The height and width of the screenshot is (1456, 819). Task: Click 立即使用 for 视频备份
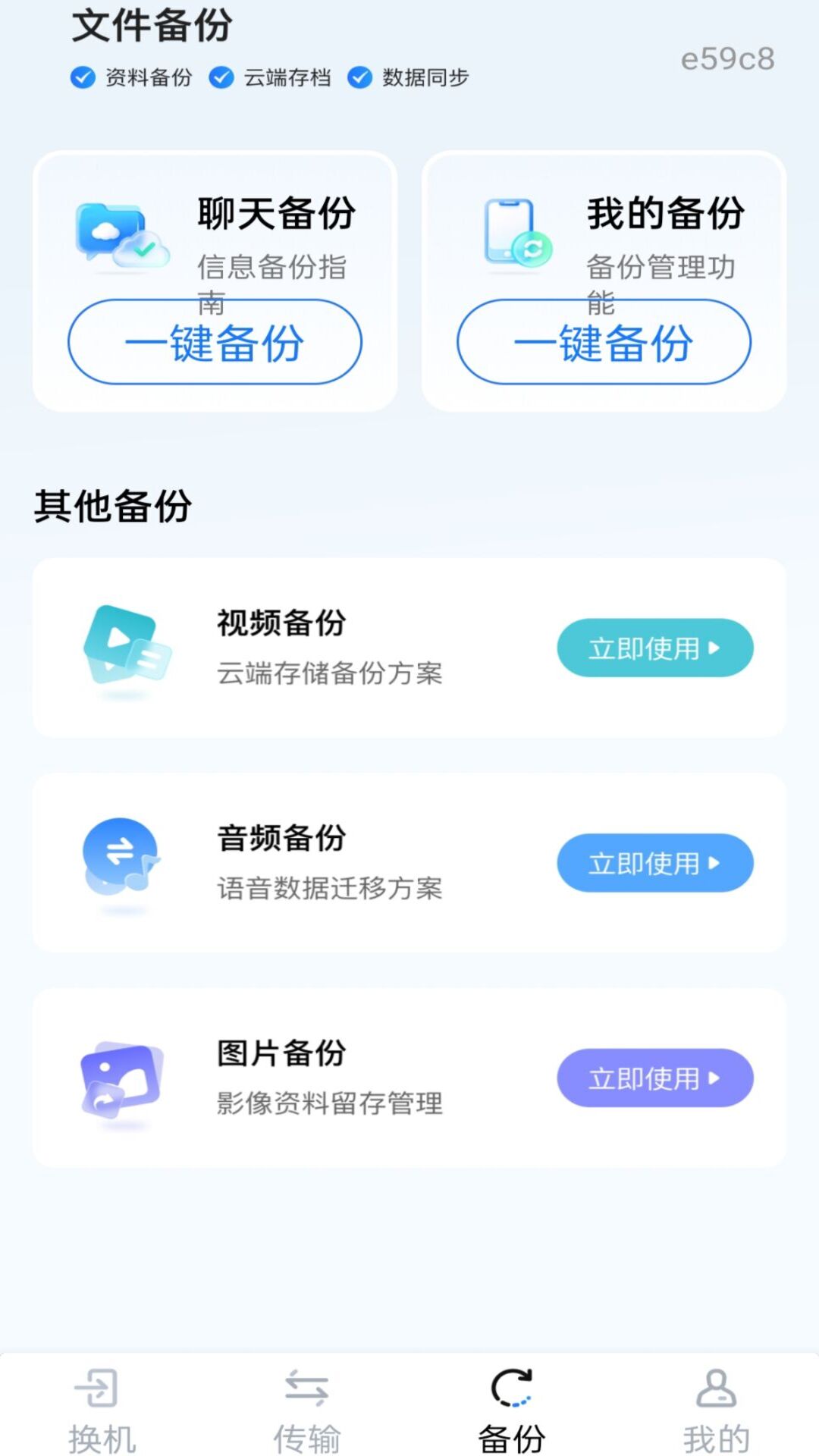click(x=654, y=647)
